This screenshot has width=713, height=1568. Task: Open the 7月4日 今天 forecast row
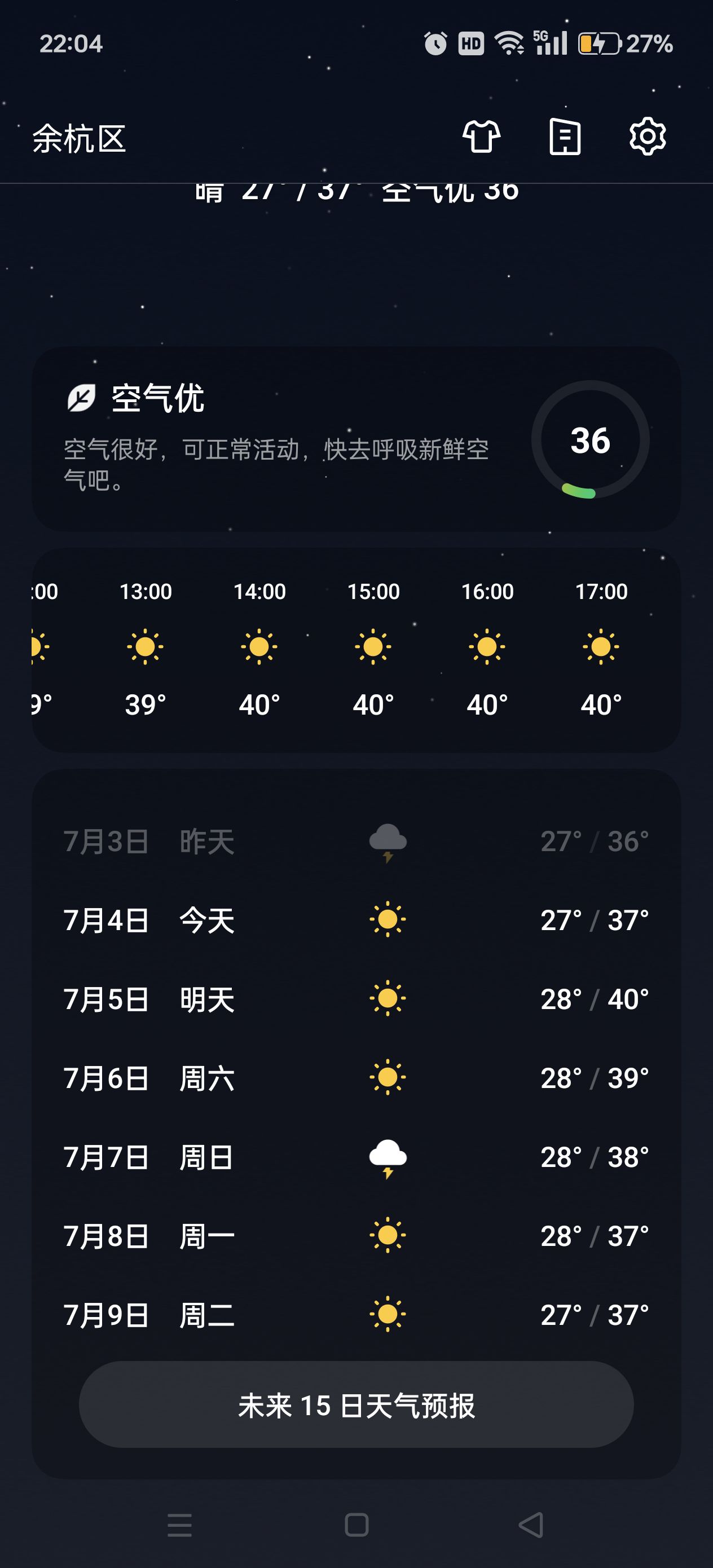point(356,920)
